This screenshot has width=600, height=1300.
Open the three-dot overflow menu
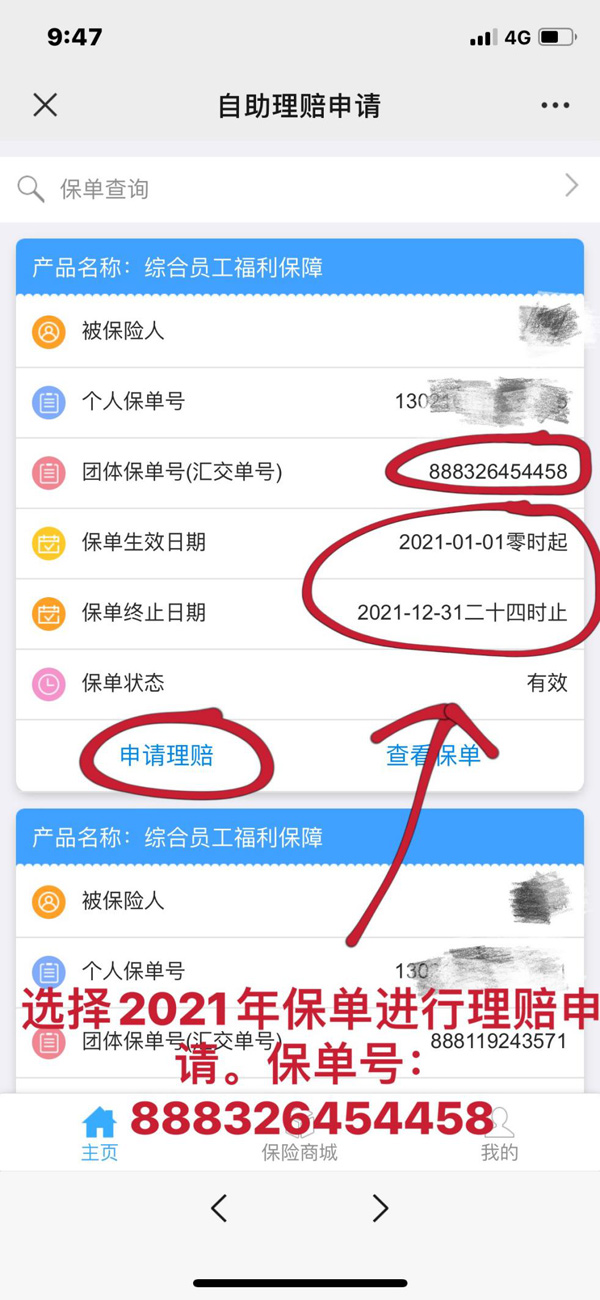[x=554, y=105]
